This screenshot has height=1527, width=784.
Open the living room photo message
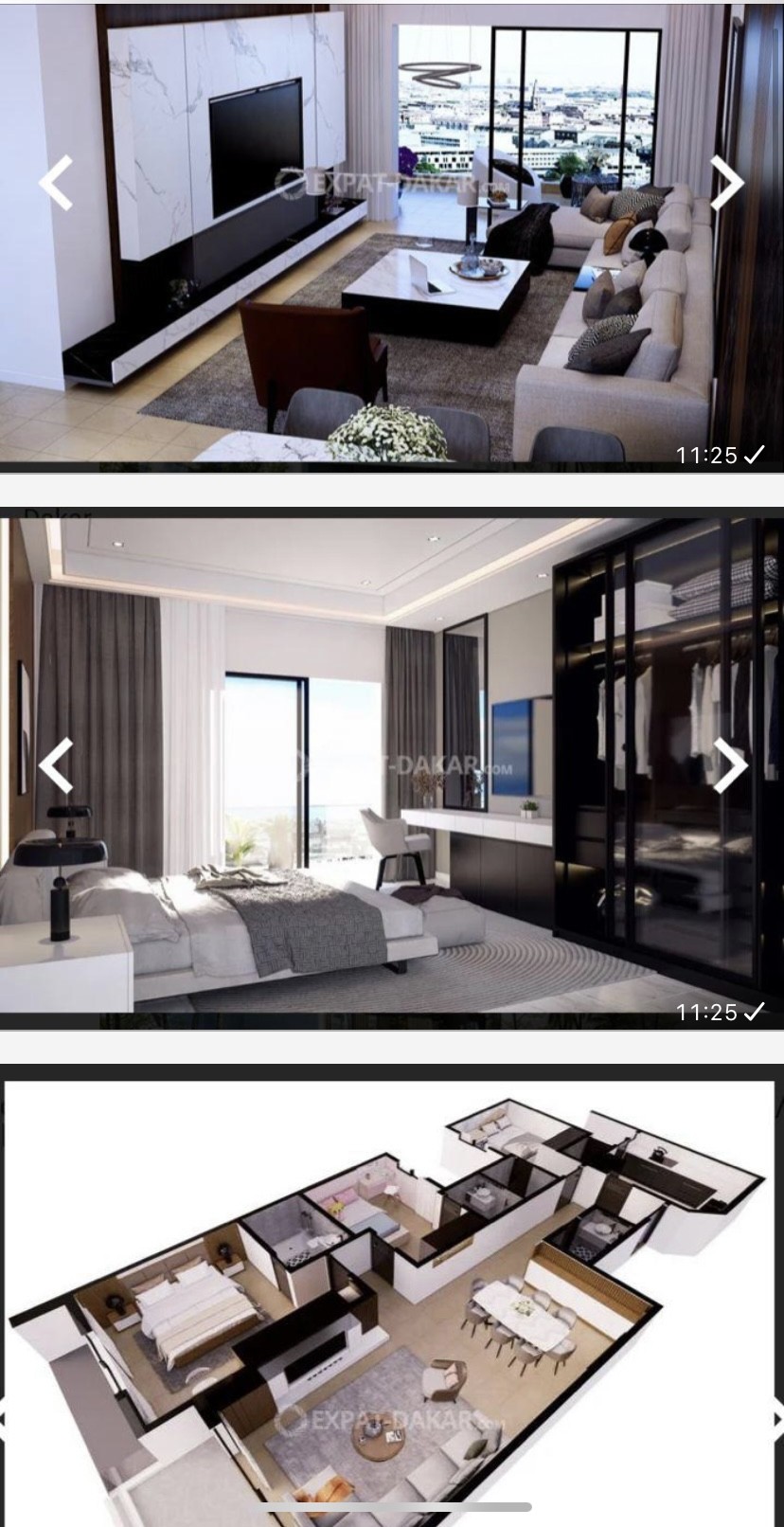pyautogui.click(x=392, y=236)
